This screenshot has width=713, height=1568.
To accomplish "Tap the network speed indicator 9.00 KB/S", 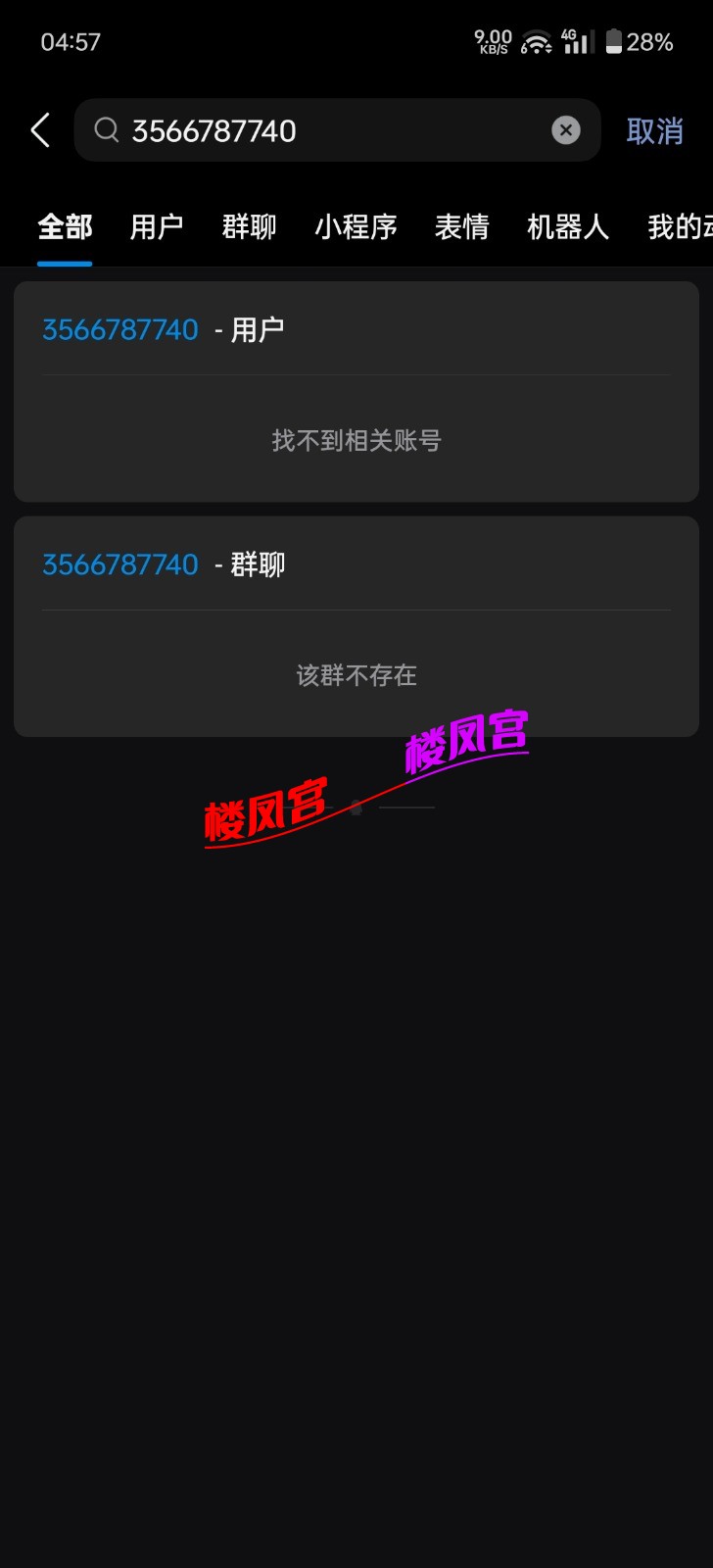I will (x=492, y=41).
